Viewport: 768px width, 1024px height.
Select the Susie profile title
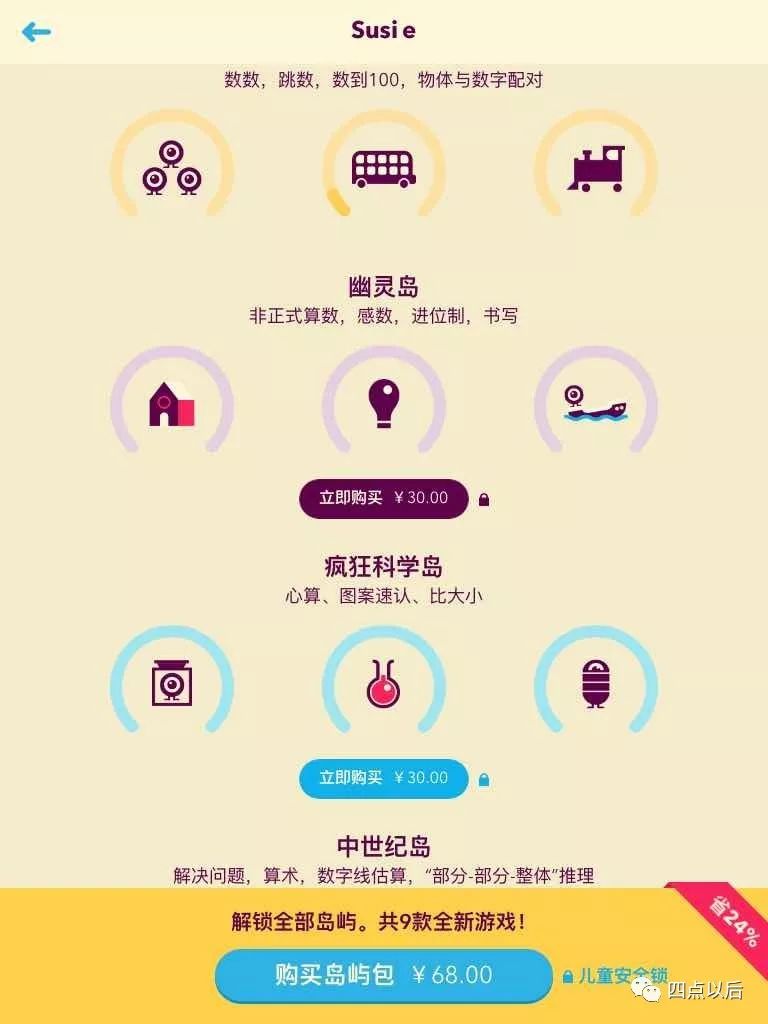383,30
